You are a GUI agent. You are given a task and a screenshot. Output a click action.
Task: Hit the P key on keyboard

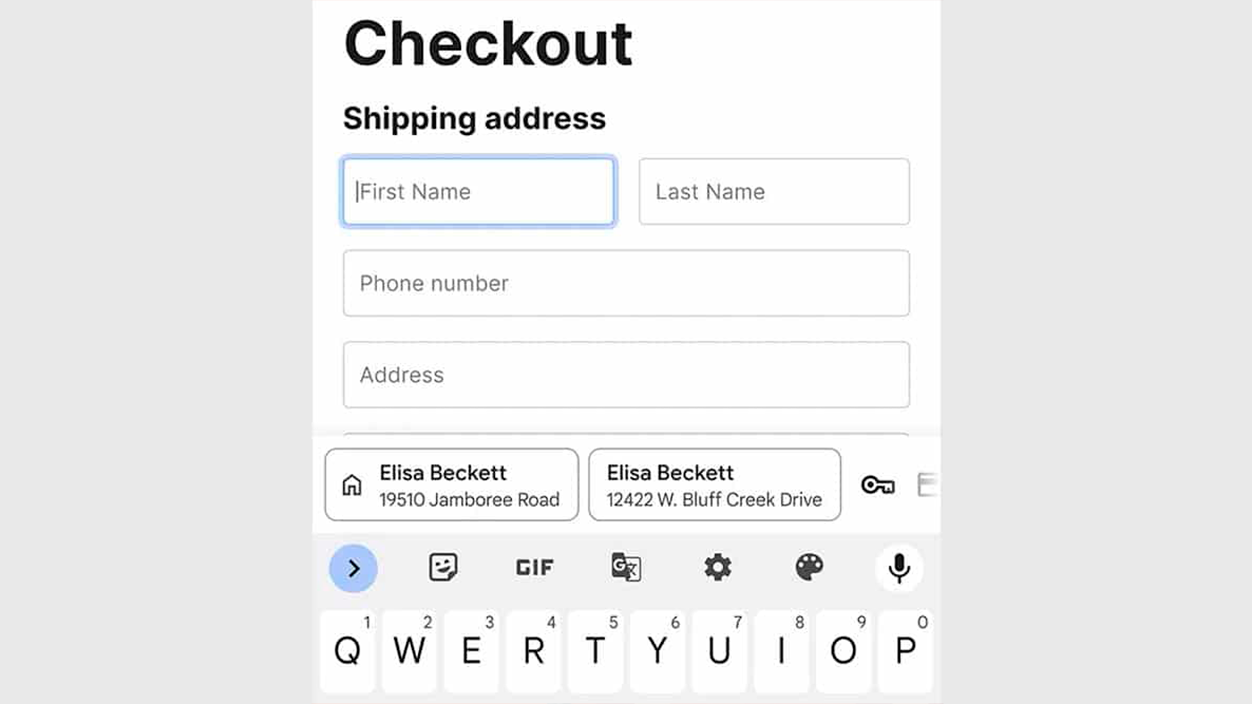905,651
